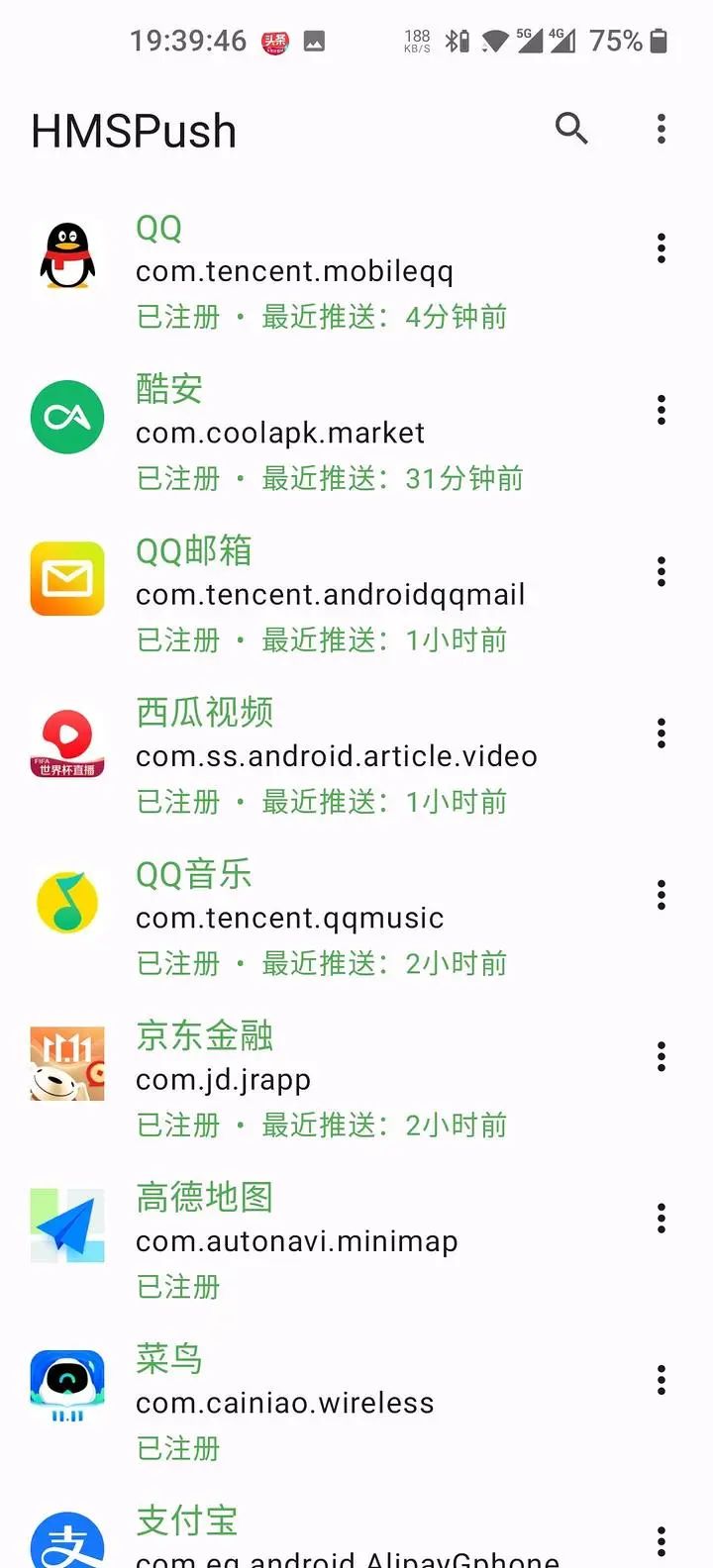Open the QQ app entry
Viewport: 713px width, 1568px height.
[x=327, y=272]
